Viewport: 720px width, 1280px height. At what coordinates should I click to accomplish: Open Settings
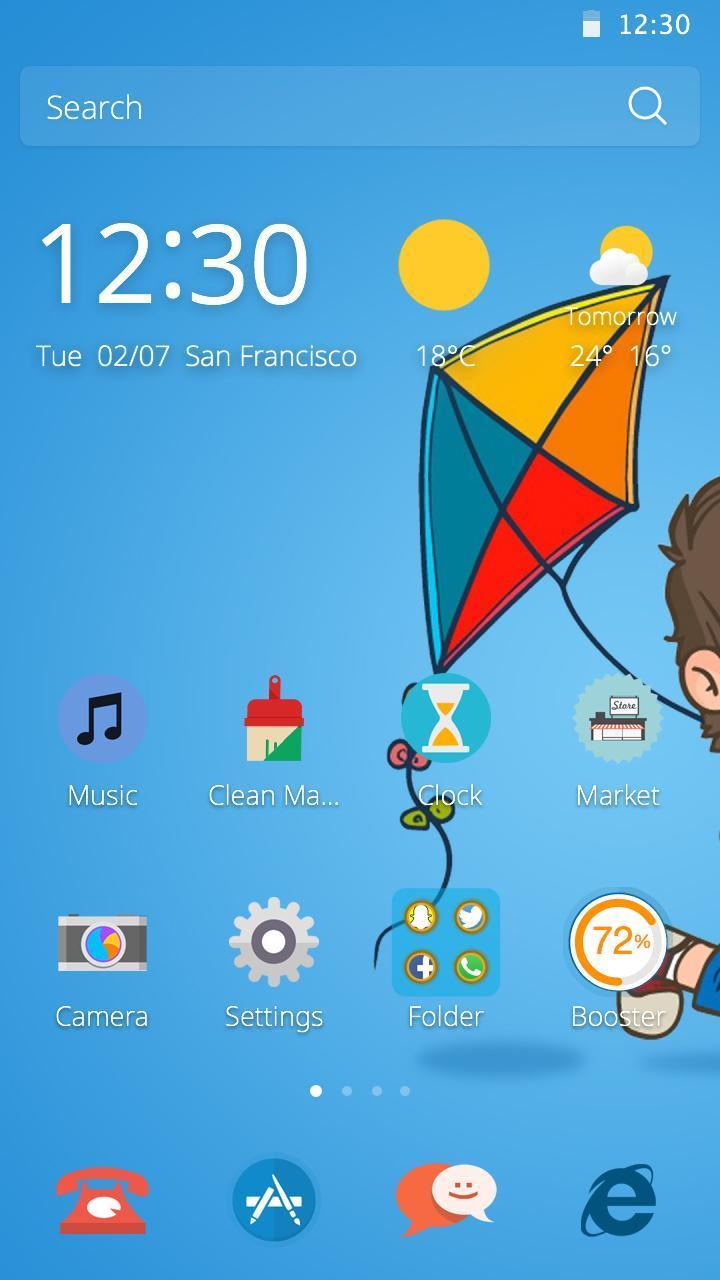[273, 941]
